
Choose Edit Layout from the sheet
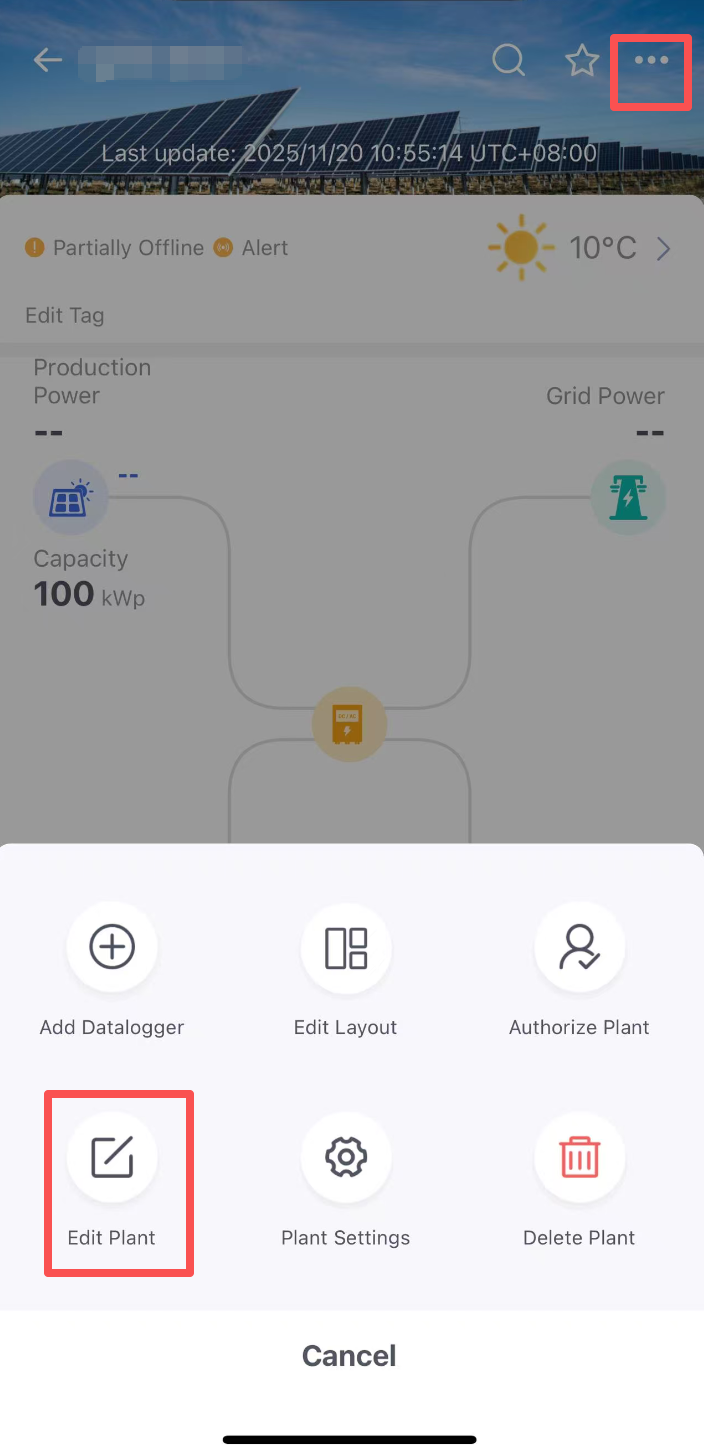tap(346, 948)
